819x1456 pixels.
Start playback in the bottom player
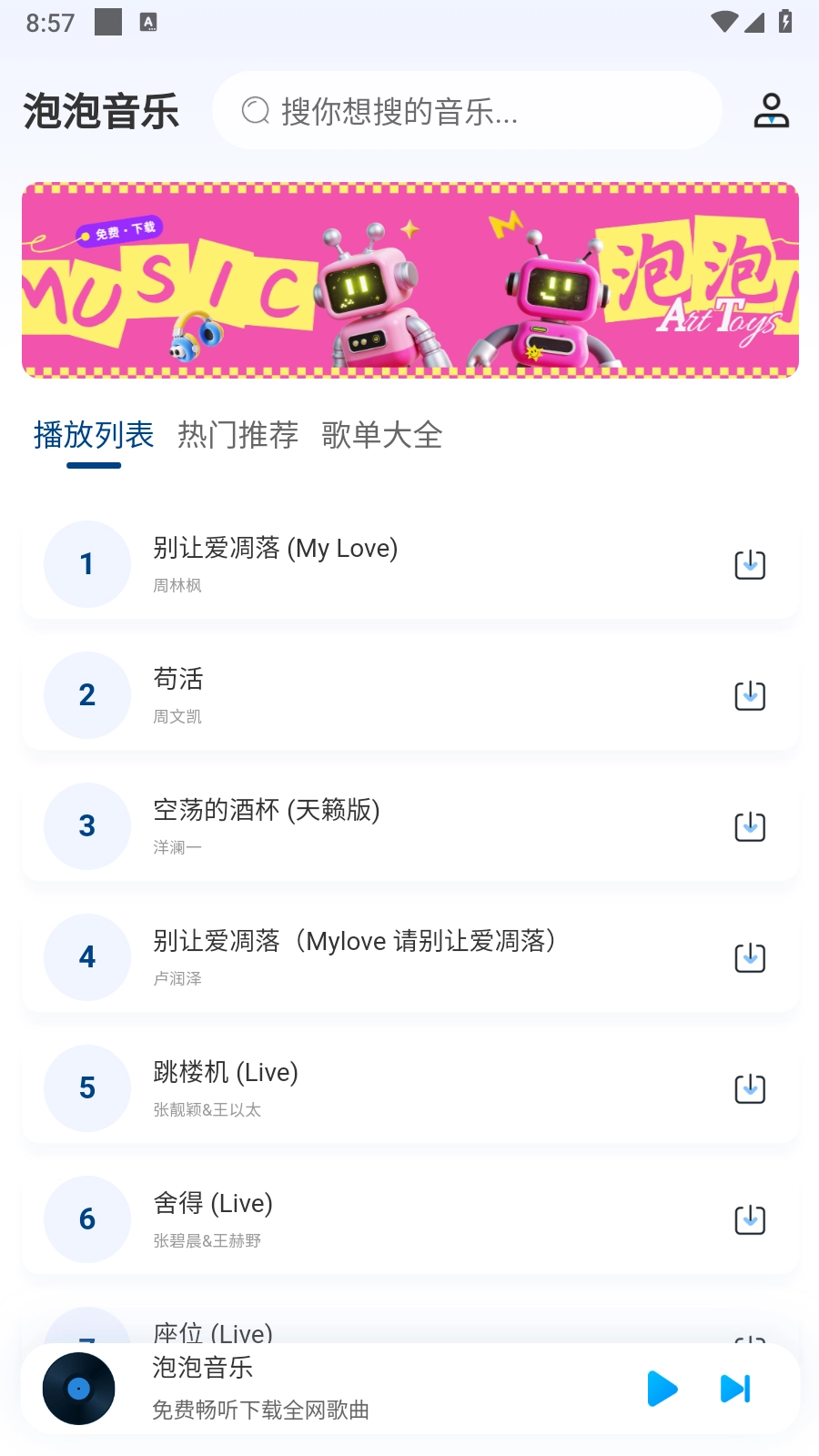(662, 1389)
